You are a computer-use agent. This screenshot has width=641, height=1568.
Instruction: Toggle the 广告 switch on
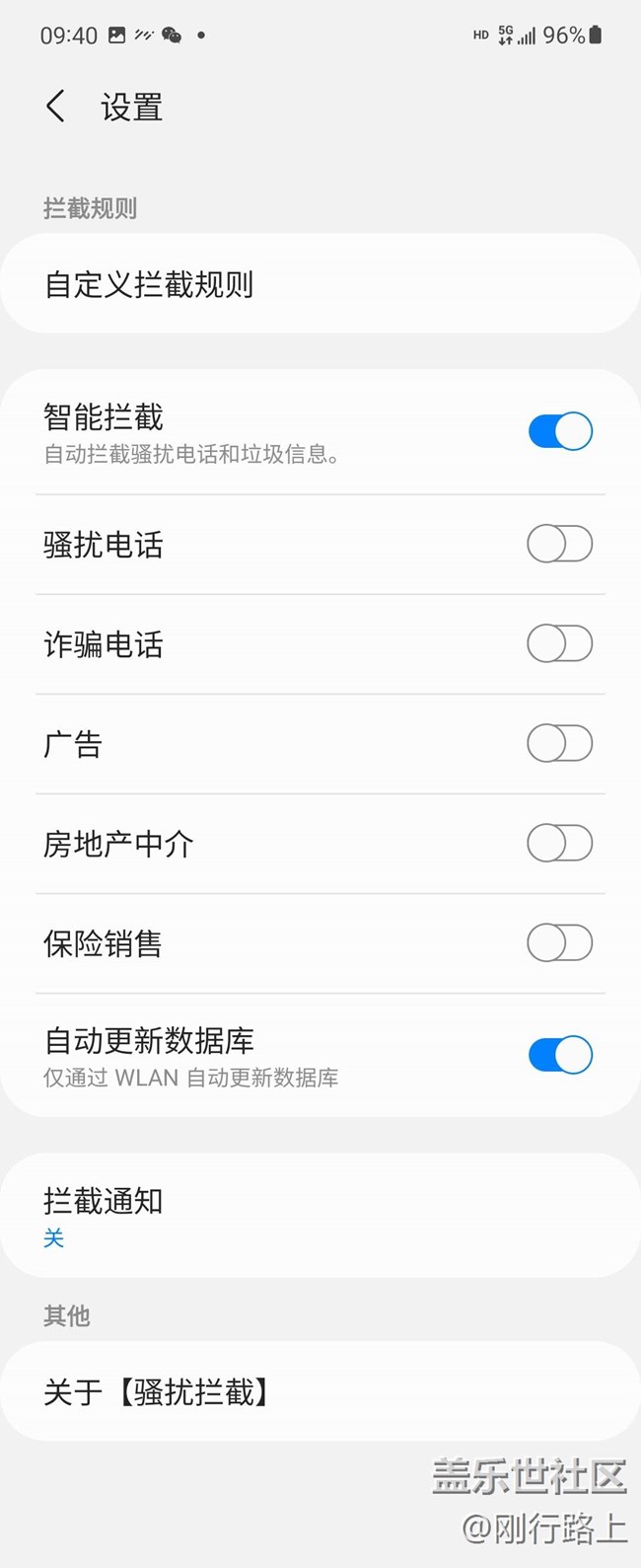[559, 743]
